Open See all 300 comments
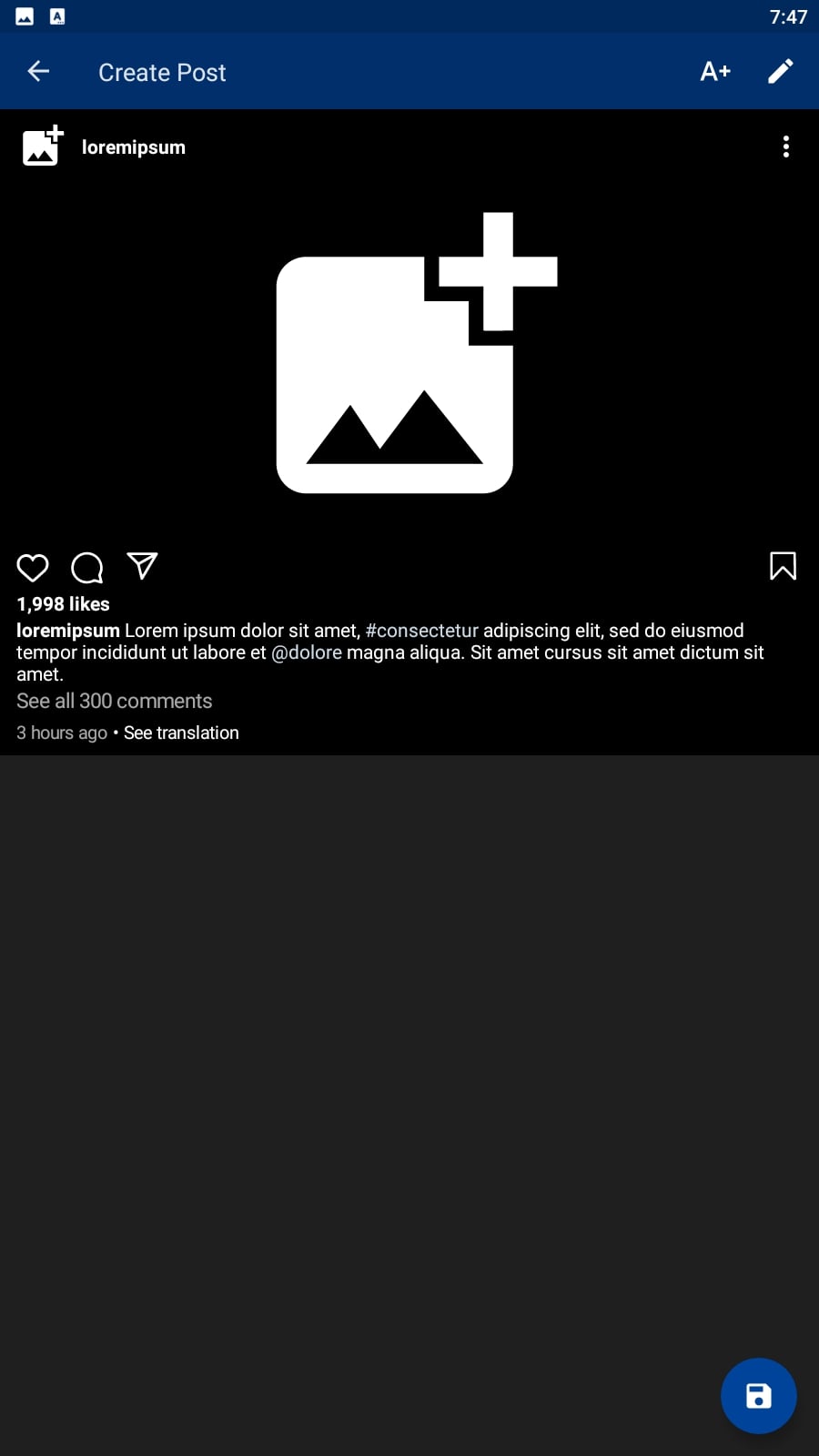Image resolution: width=819 pixels, height=1456 pixels. pos(115,701)
